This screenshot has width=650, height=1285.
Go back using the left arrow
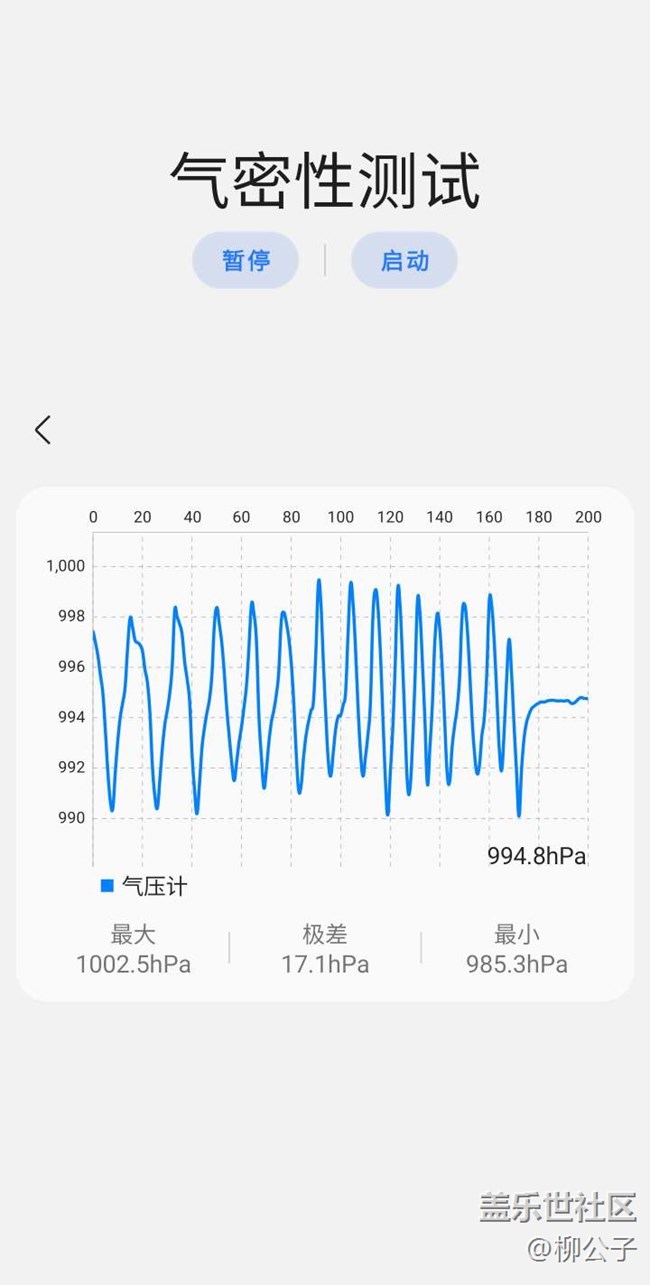pyautogui.click(x=42, y=430)
